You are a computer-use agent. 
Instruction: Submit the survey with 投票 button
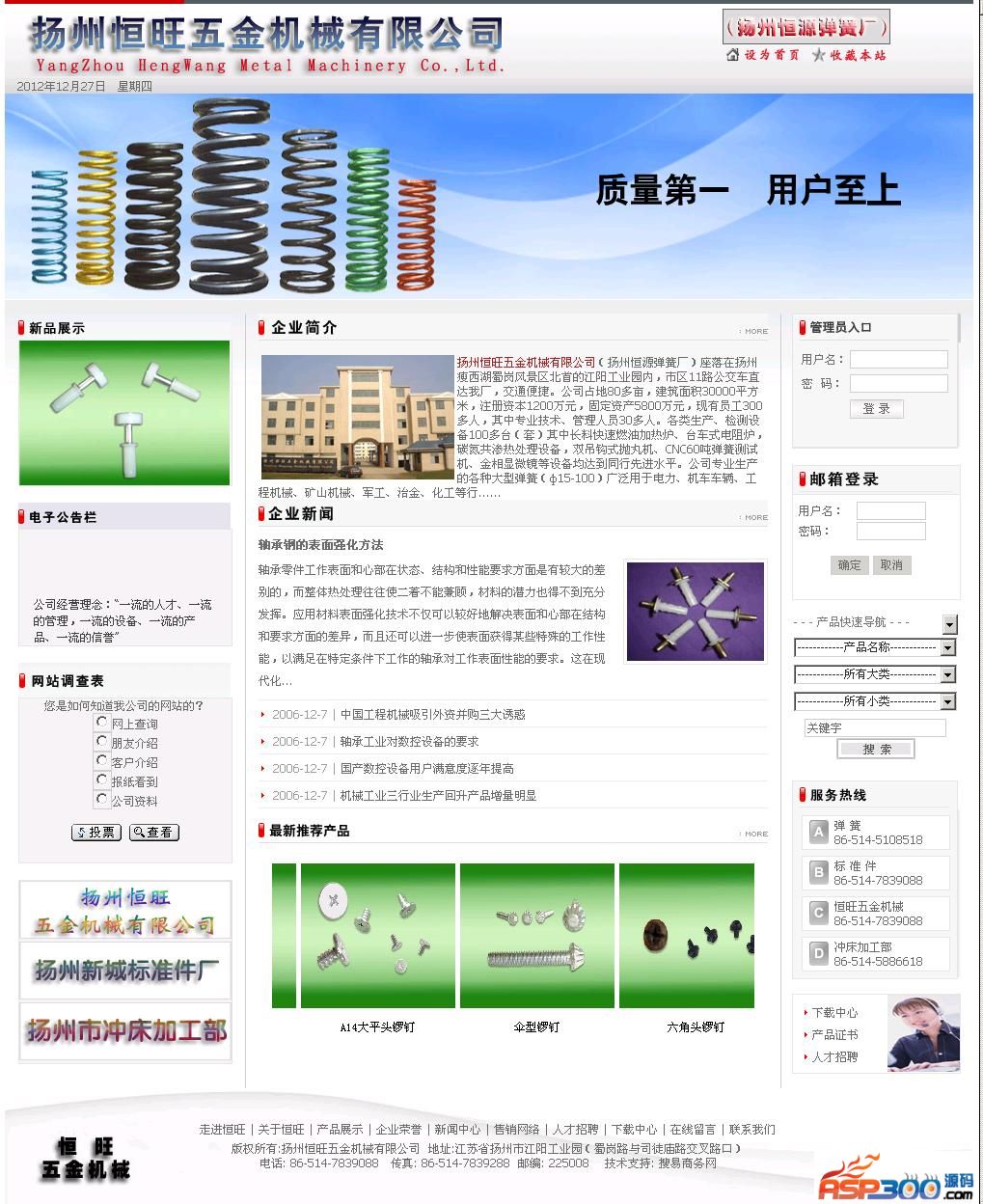(96, 832)
